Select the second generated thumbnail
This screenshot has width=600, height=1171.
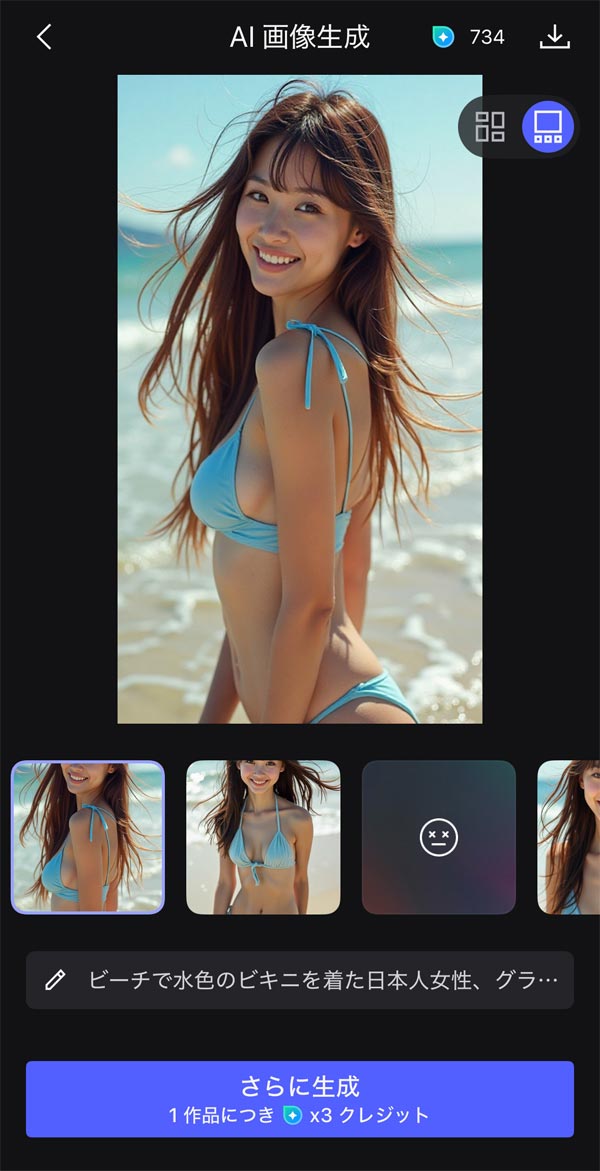click(263, 838)
